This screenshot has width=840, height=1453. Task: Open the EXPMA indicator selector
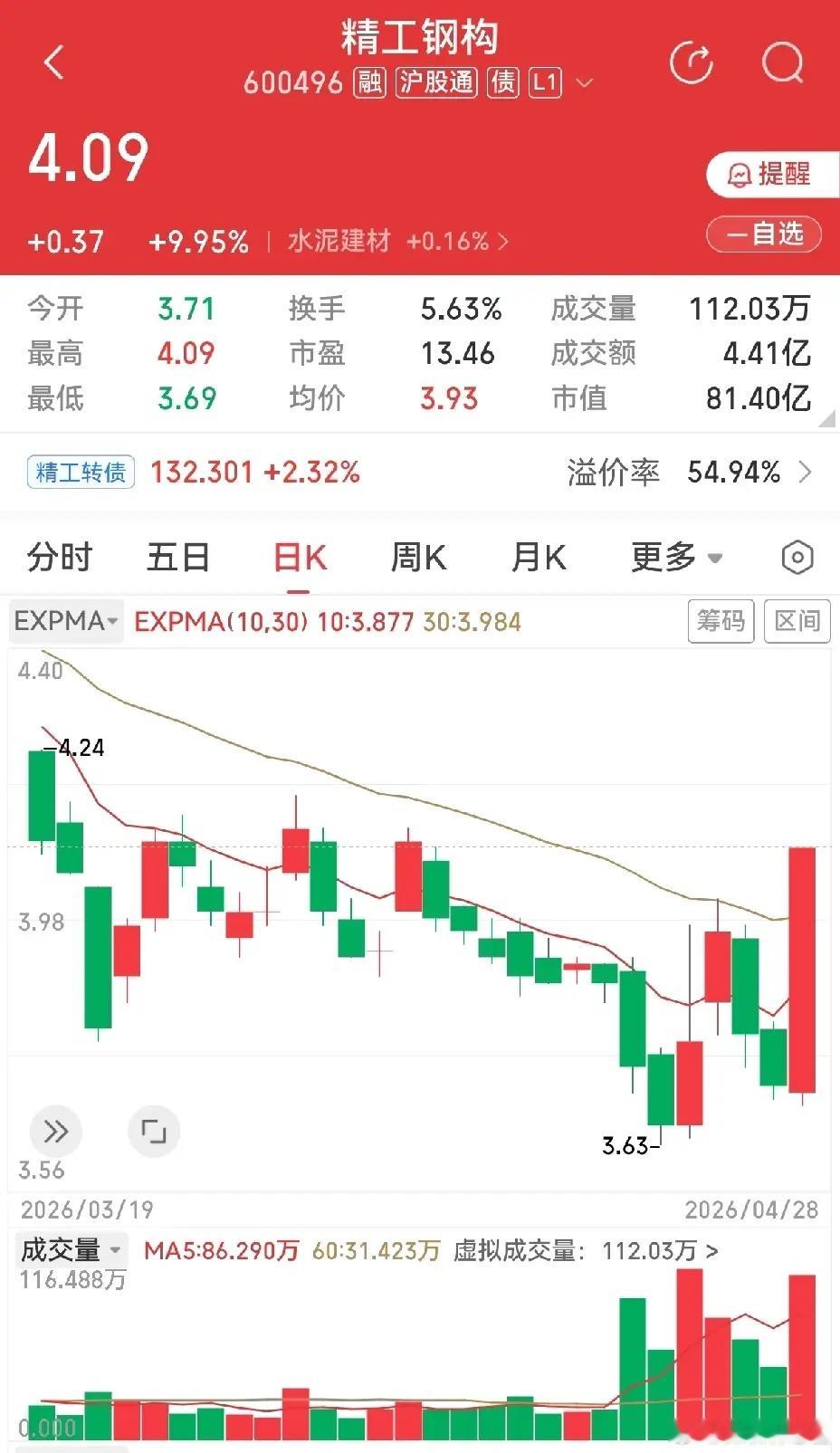click(64, 621)
